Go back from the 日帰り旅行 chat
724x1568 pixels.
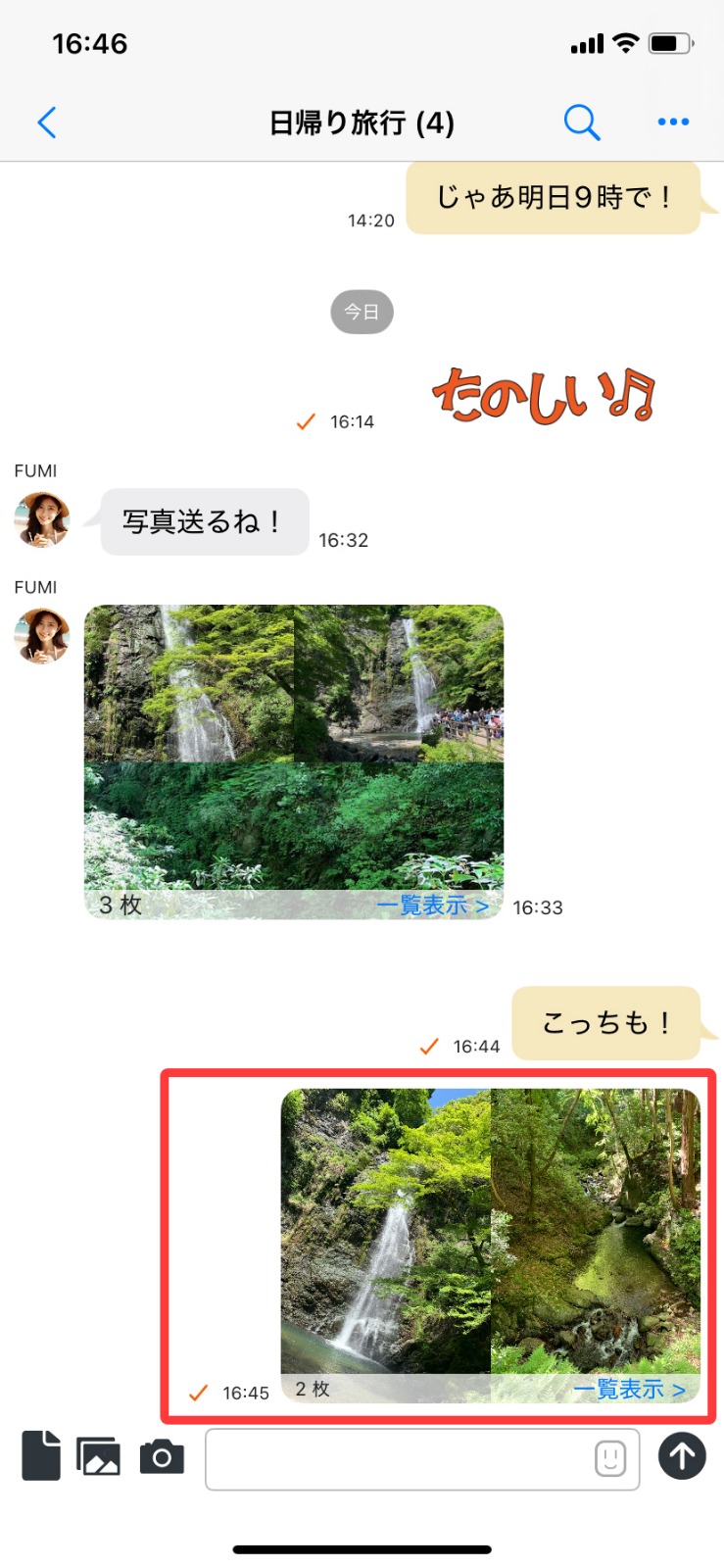tap(46, 122)
